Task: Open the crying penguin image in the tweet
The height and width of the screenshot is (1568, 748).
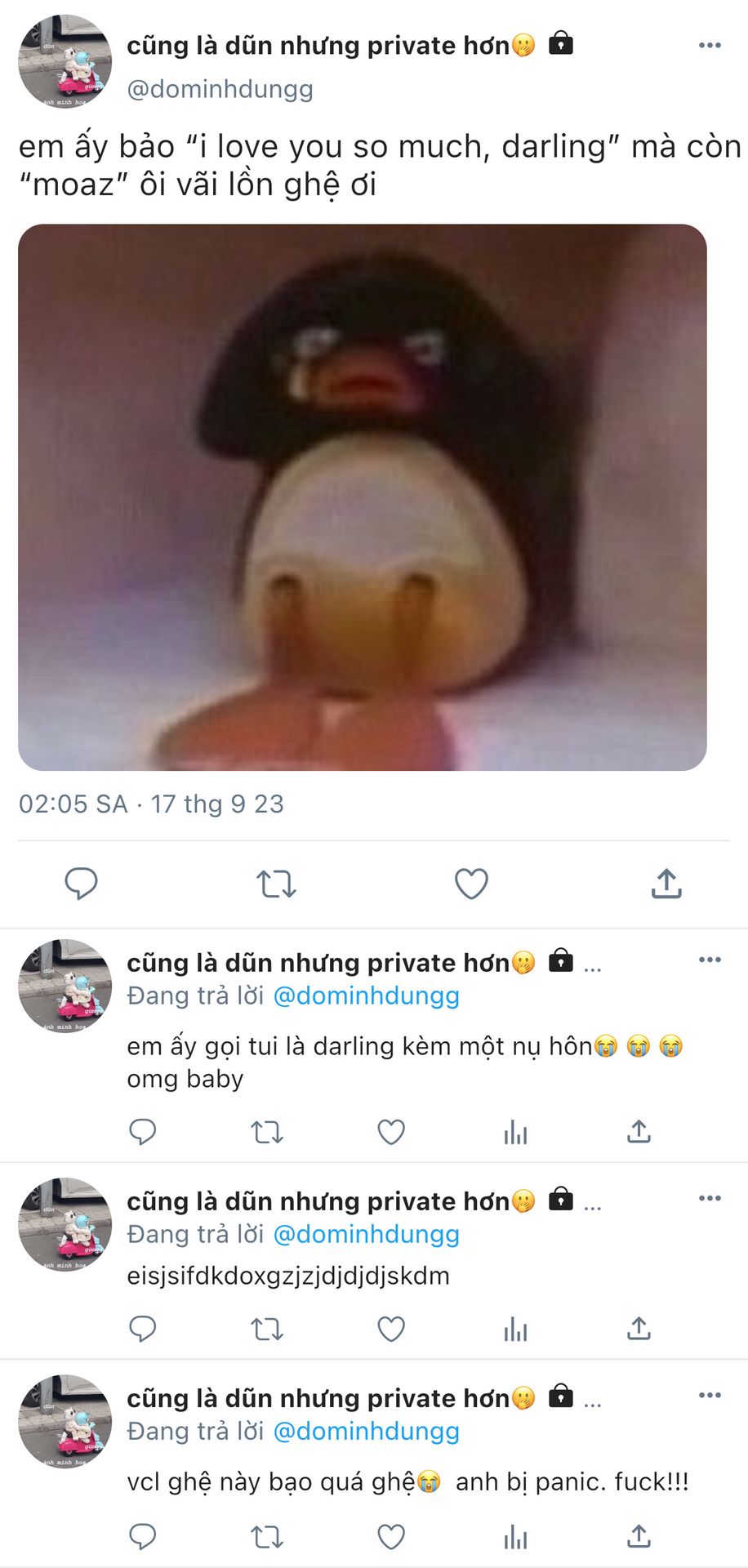Action: coord(363,497)
